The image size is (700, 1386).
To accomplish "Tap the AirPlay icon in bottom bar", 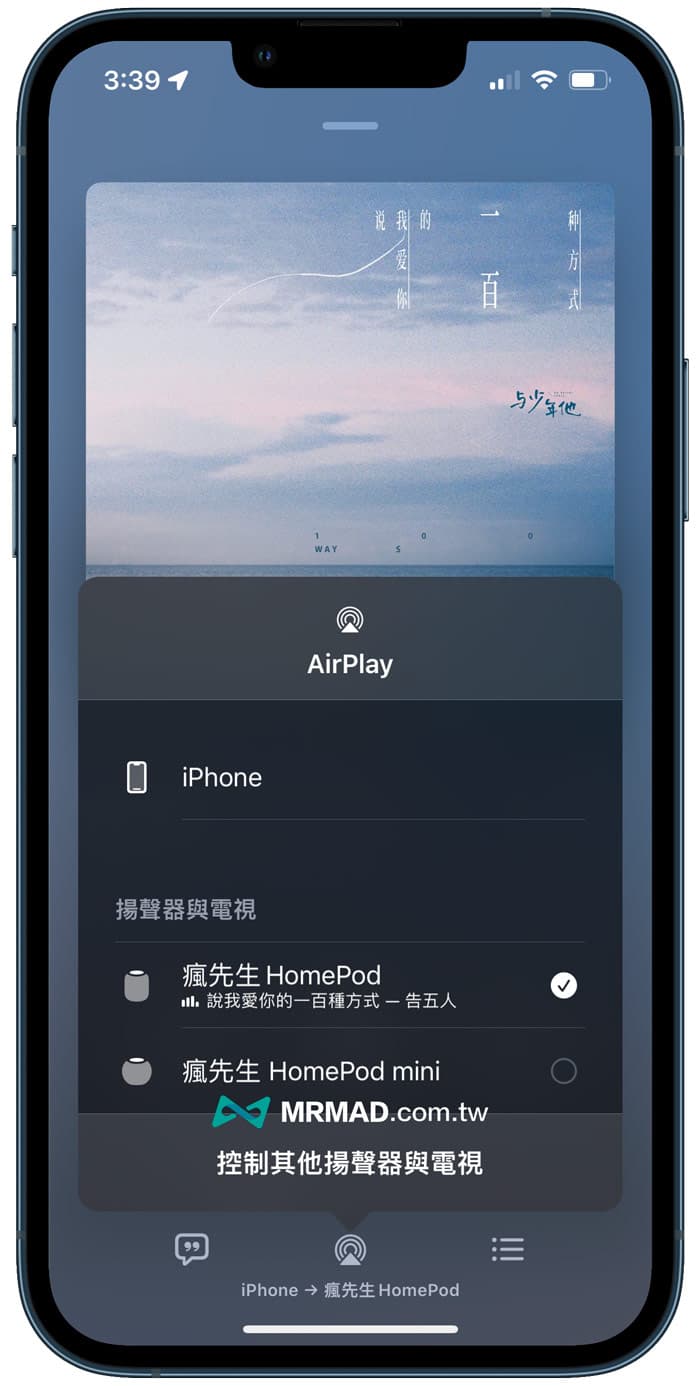I will (x=350, y=1249).
